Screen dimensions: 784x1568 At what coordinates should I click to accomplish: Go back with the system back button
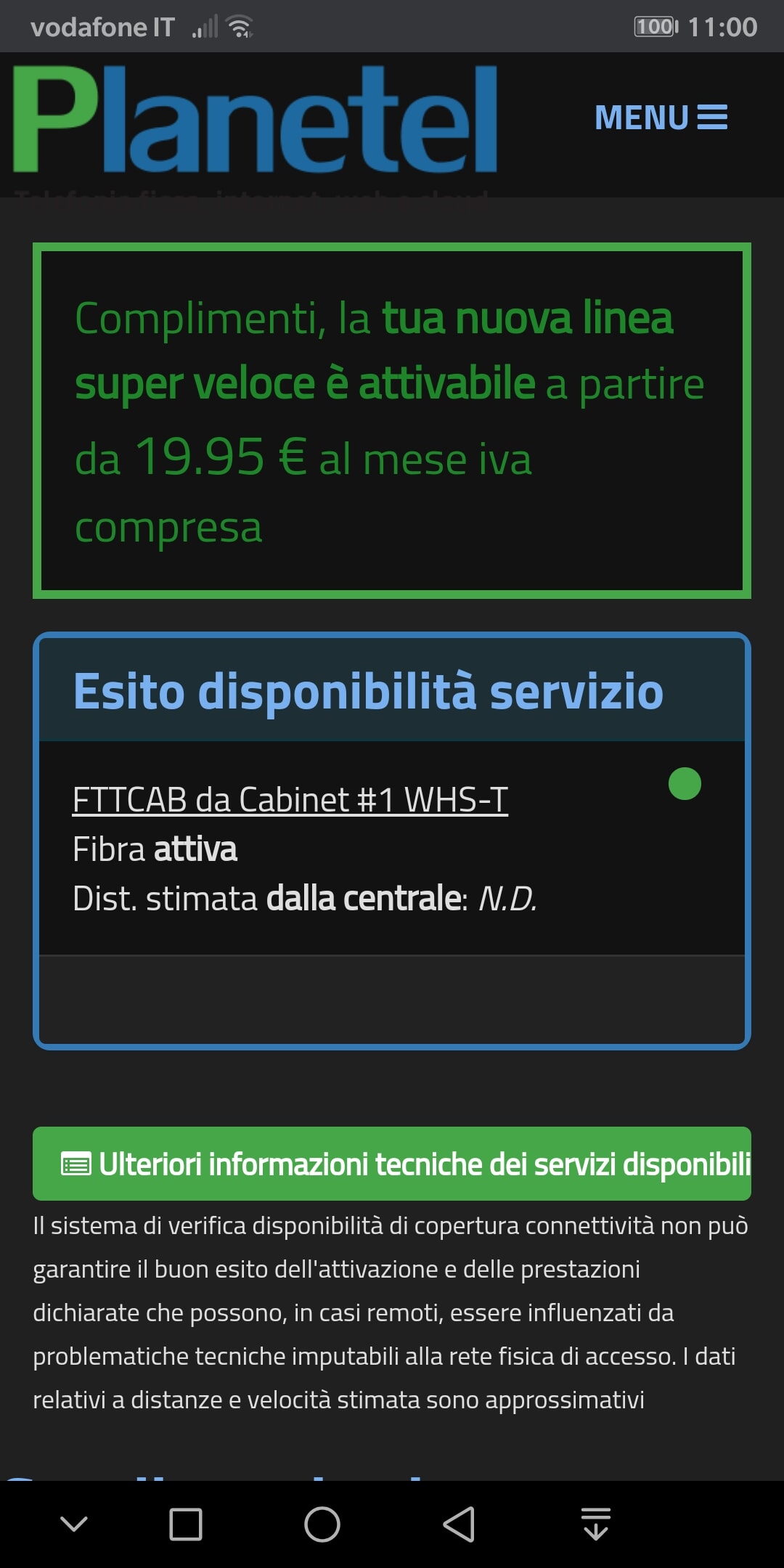459,1524
